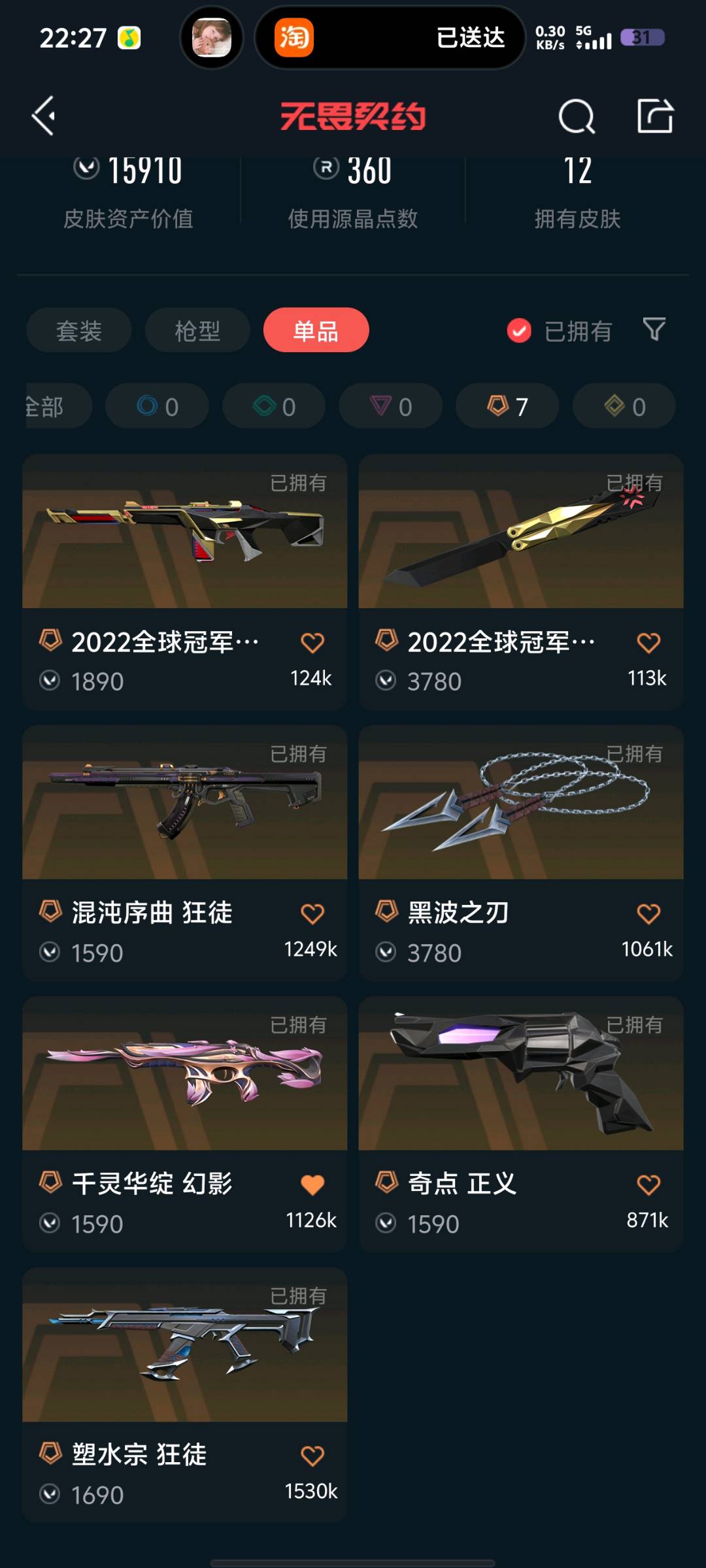Screen dimensions: 706x1568
Task: Go back using the top-left arrow
Action: point(44,116)
